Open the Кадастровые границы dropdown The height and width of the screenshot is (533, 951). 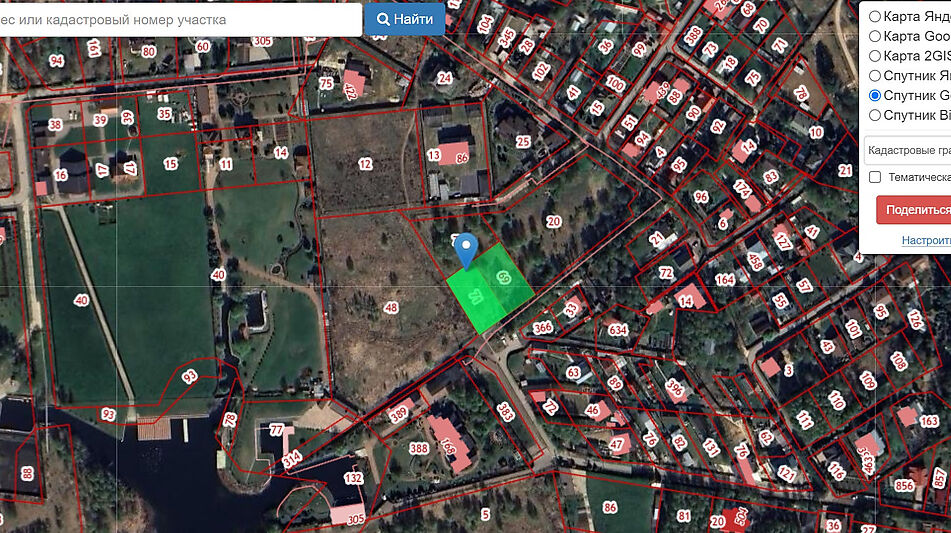point(908,150)
